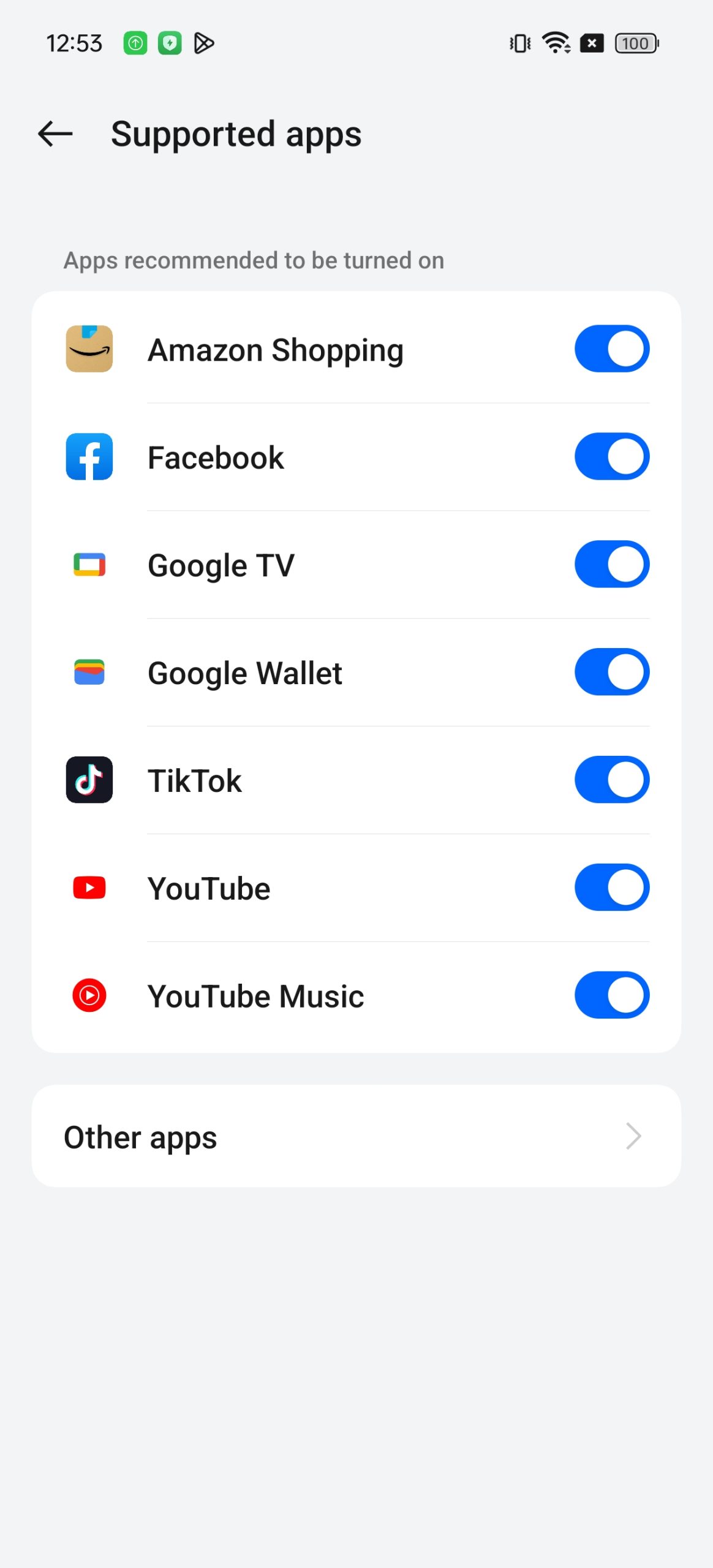Switch off YouTube Music
The width and height of the screenshot is (713, 1568).
(611, 995)
